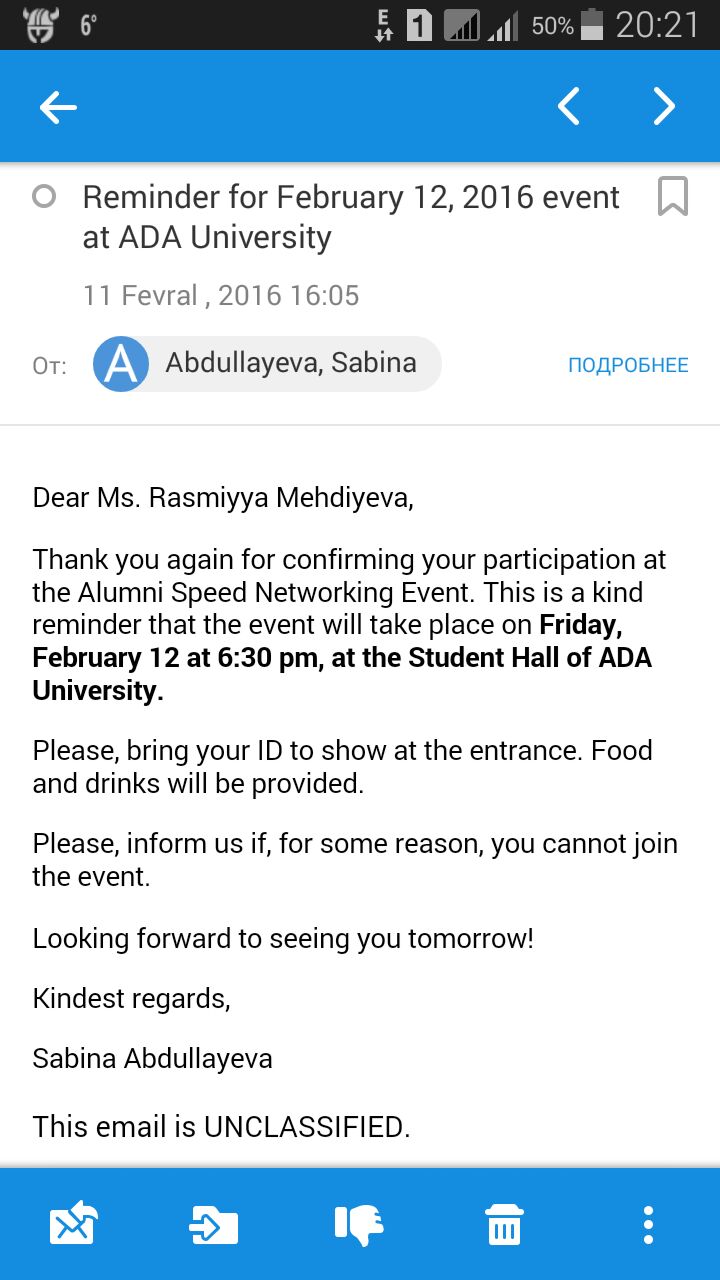Flag this email with the bookmark icon

[672, 196]
